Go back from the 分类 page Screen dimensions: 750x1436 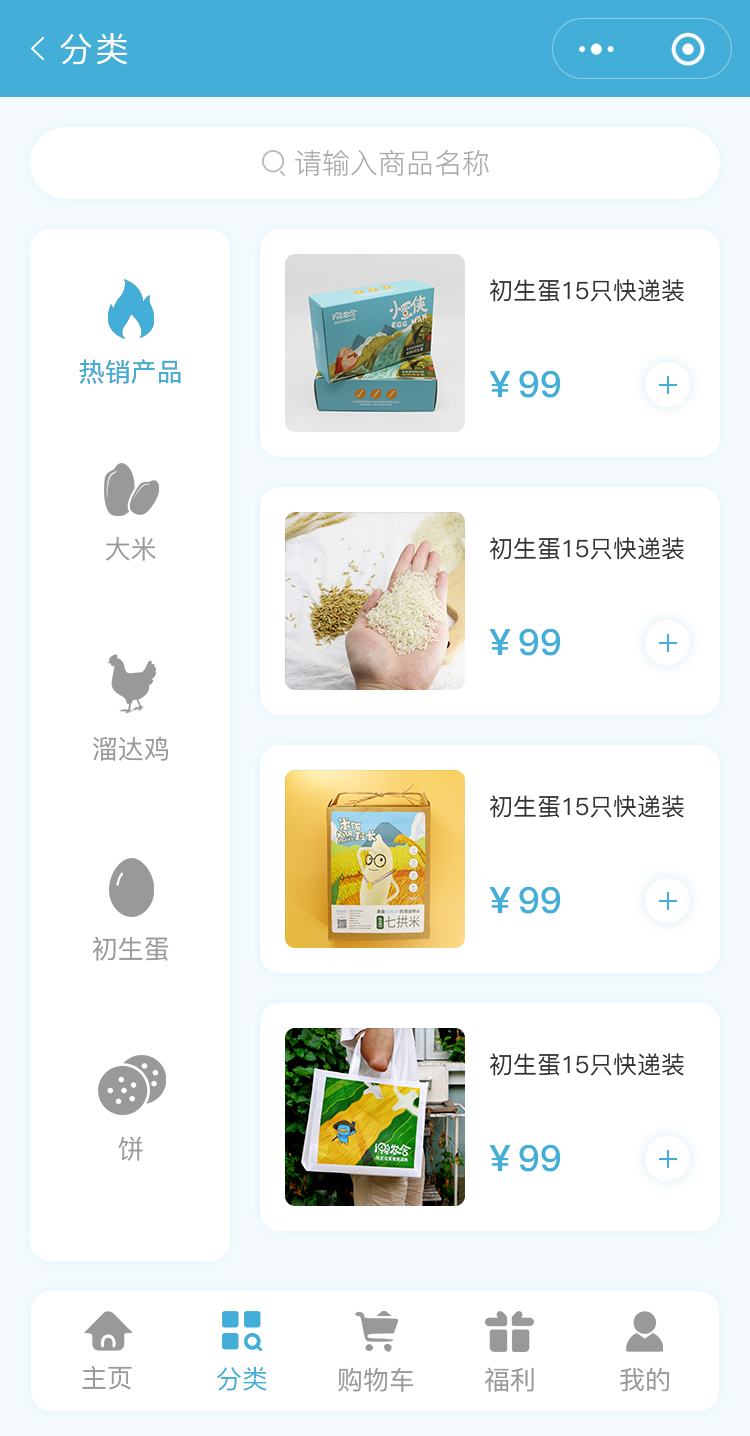click(39, 49)
